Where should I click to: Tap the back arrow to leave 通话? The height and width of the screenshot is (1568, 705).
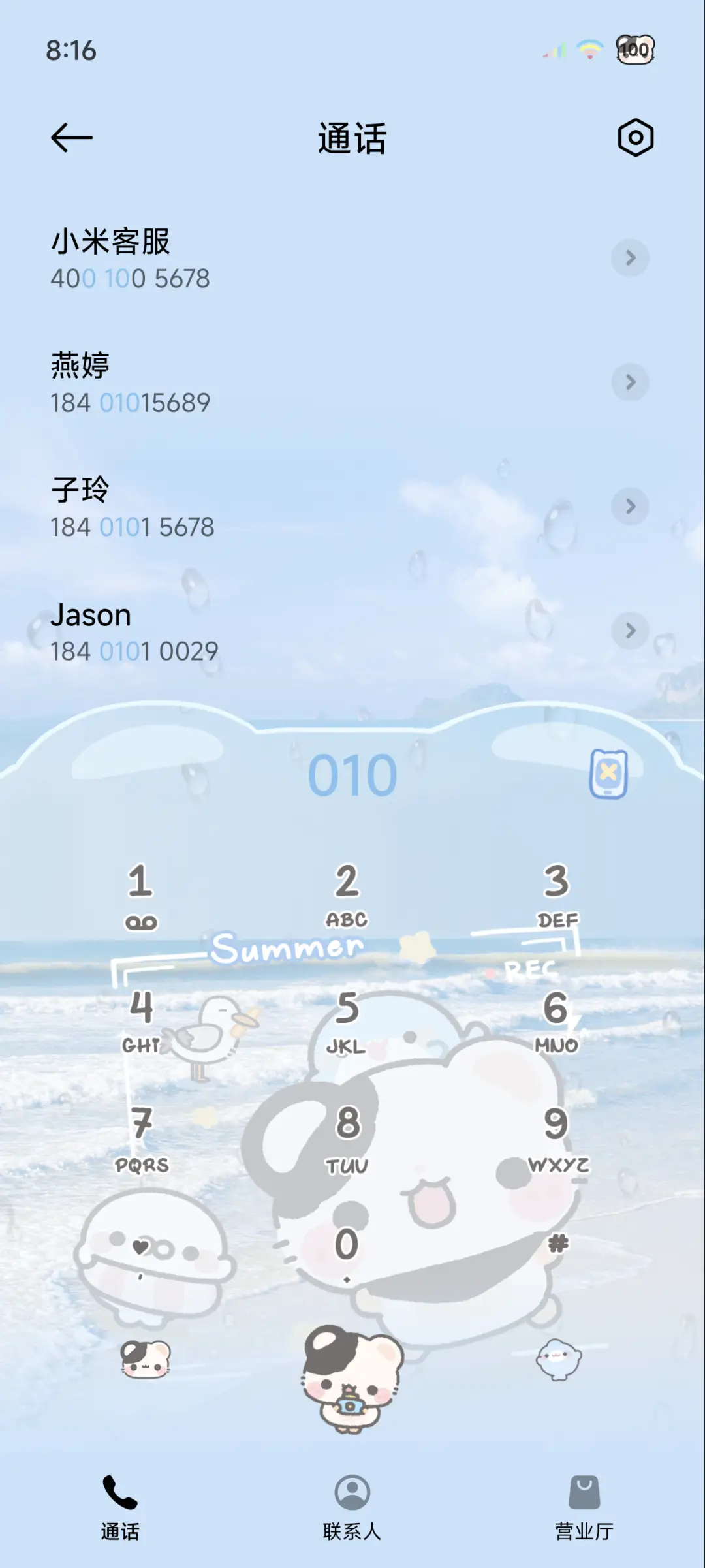point(72,138)
